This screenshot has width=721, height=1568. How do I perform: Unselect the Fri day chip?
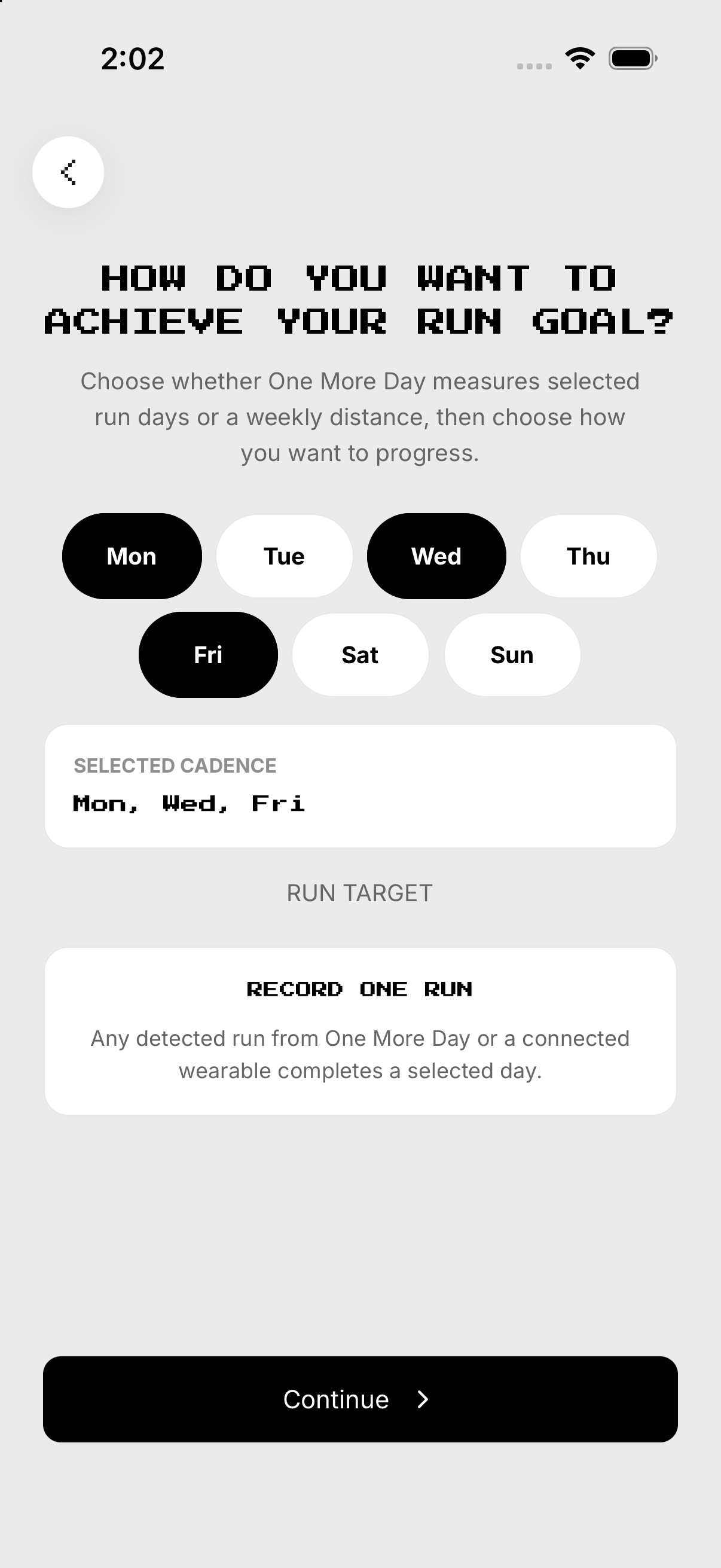pyautogui.click(x=208, y=655)
